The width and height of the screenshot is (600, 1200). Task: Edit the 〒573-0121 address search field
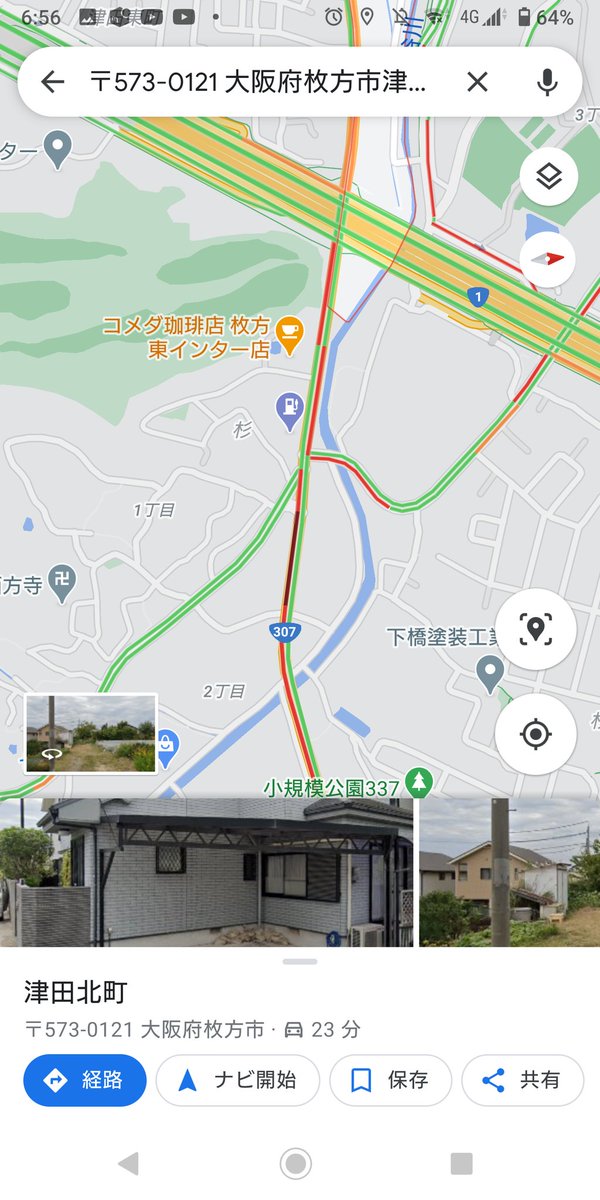pyautogui.click(x=260, y=82)
